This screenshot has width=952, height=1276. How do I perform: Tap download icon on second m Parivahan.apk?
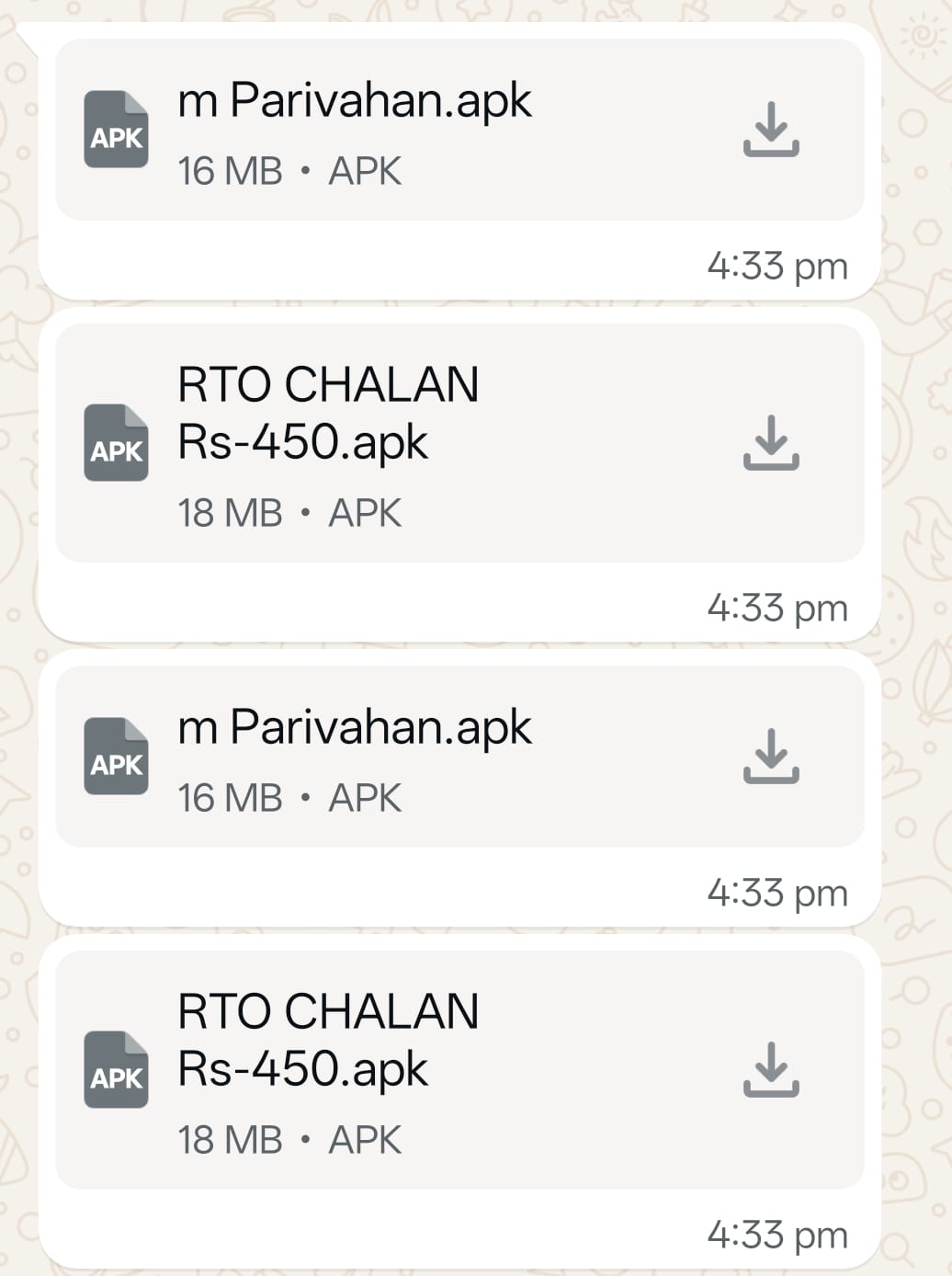[770, 757]
